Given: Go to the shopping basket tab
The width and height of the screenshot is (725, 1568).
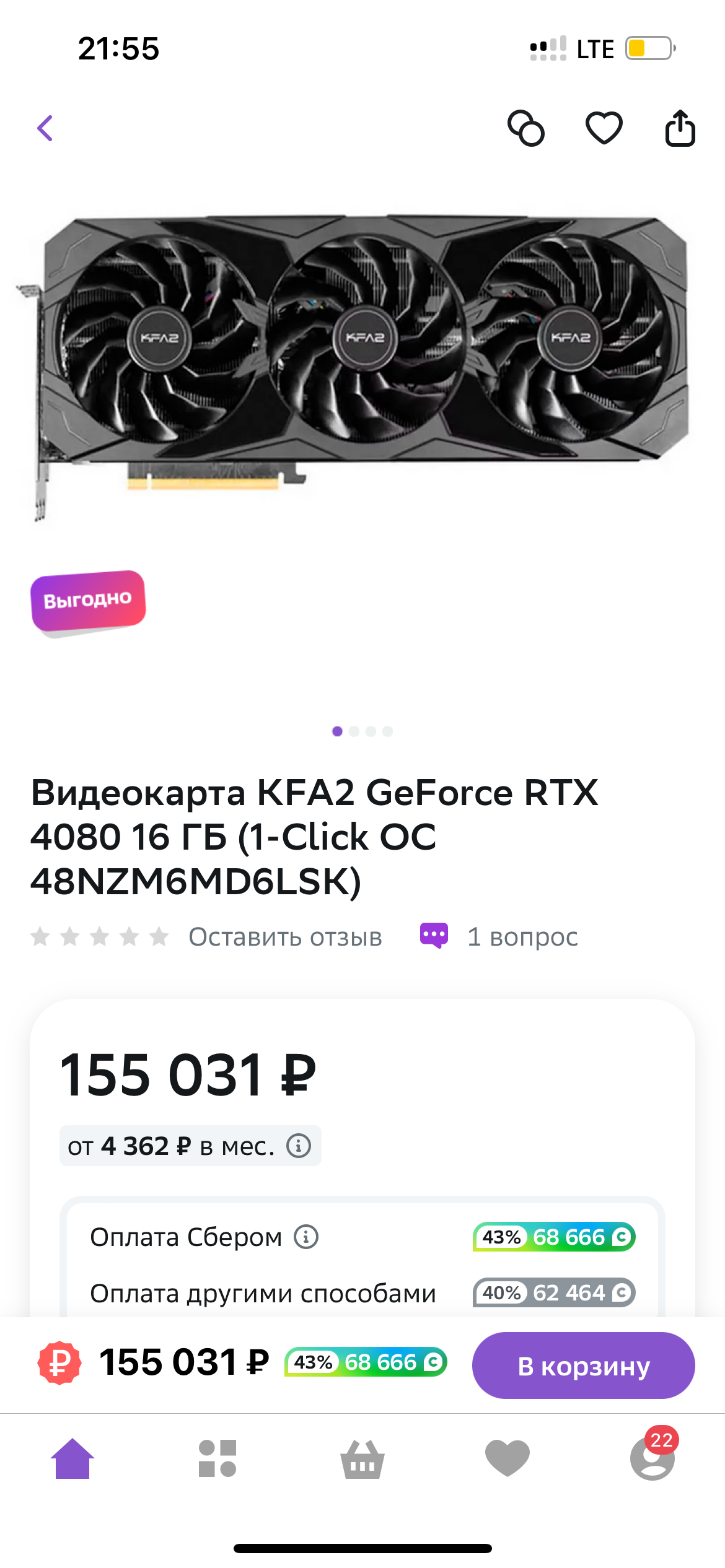Looking at the screenshot, I should coord(362,1458).
